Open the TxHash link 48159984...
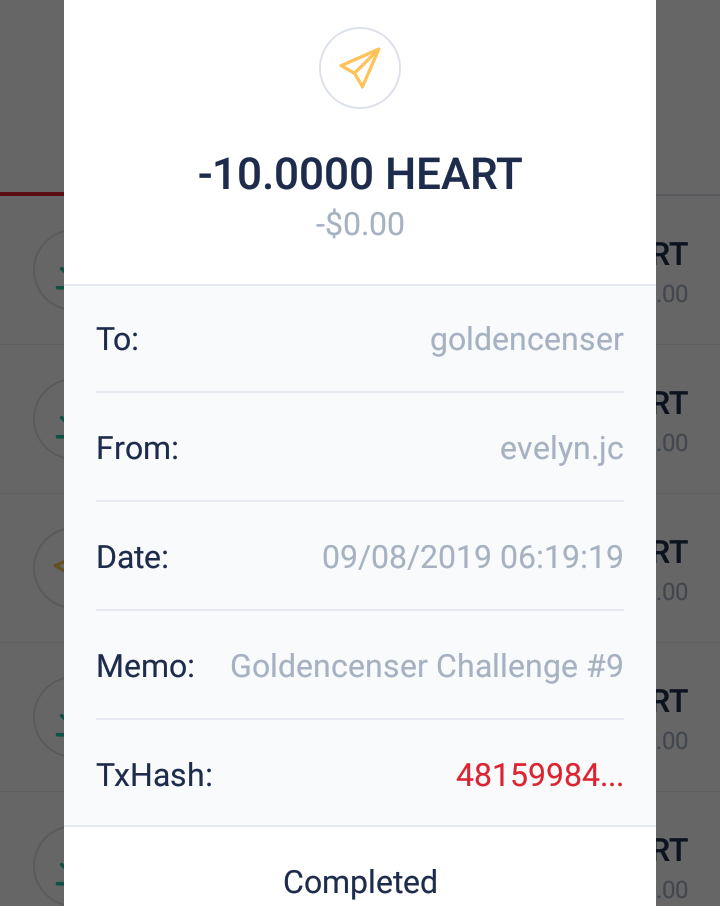720x906 pixels. click(x=539, y=775)
